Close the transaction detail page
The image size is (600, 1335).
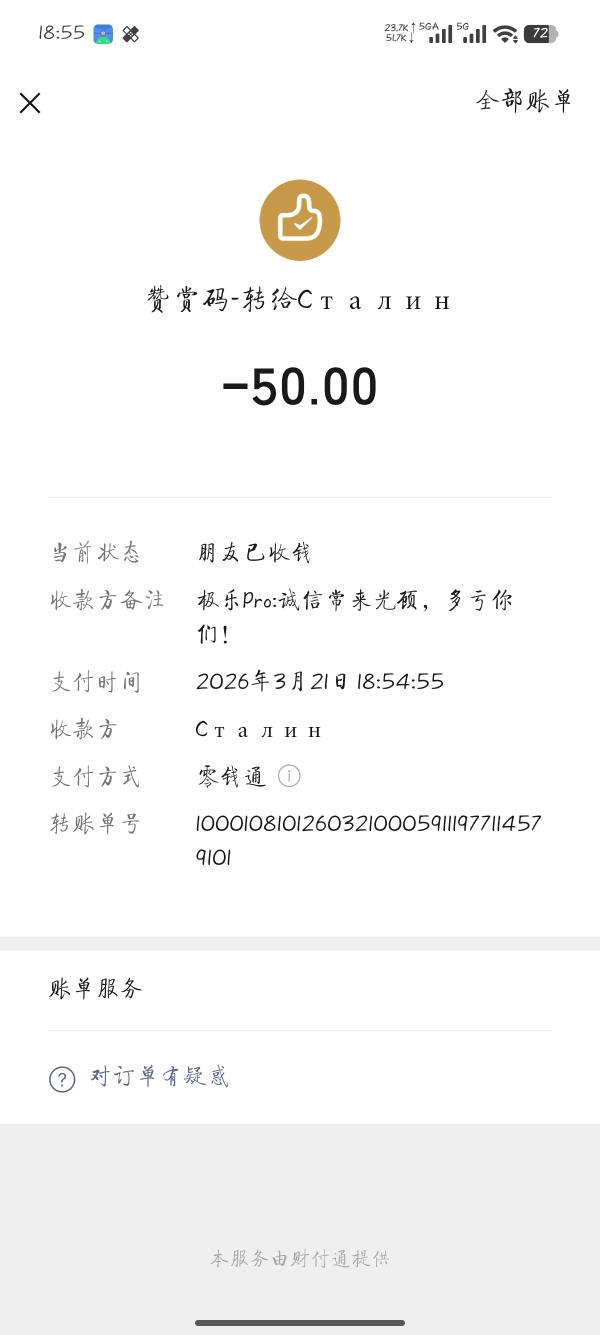coord(30,103)
